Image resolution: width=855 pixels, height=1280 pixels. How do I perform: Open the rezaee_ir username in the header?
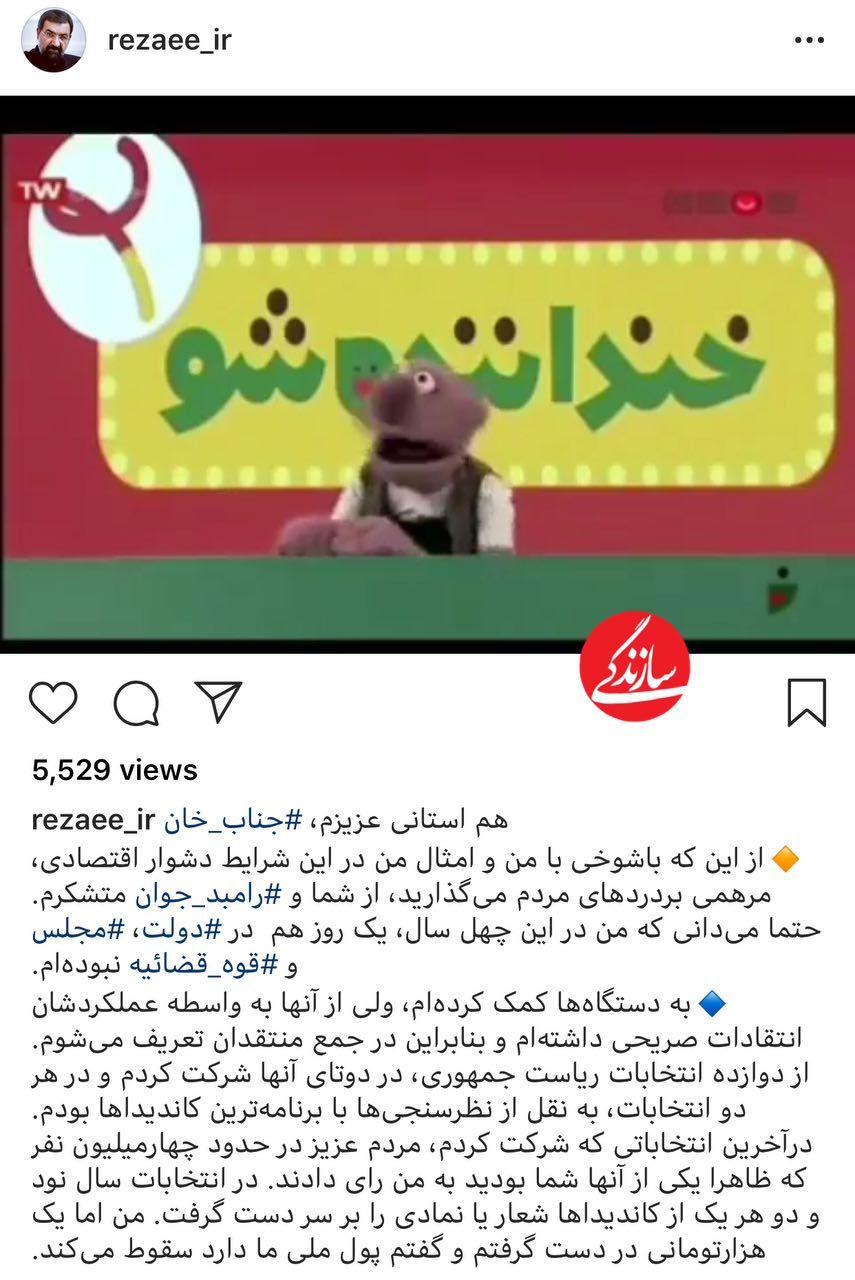pyautogui.click(x=169, y=42)
